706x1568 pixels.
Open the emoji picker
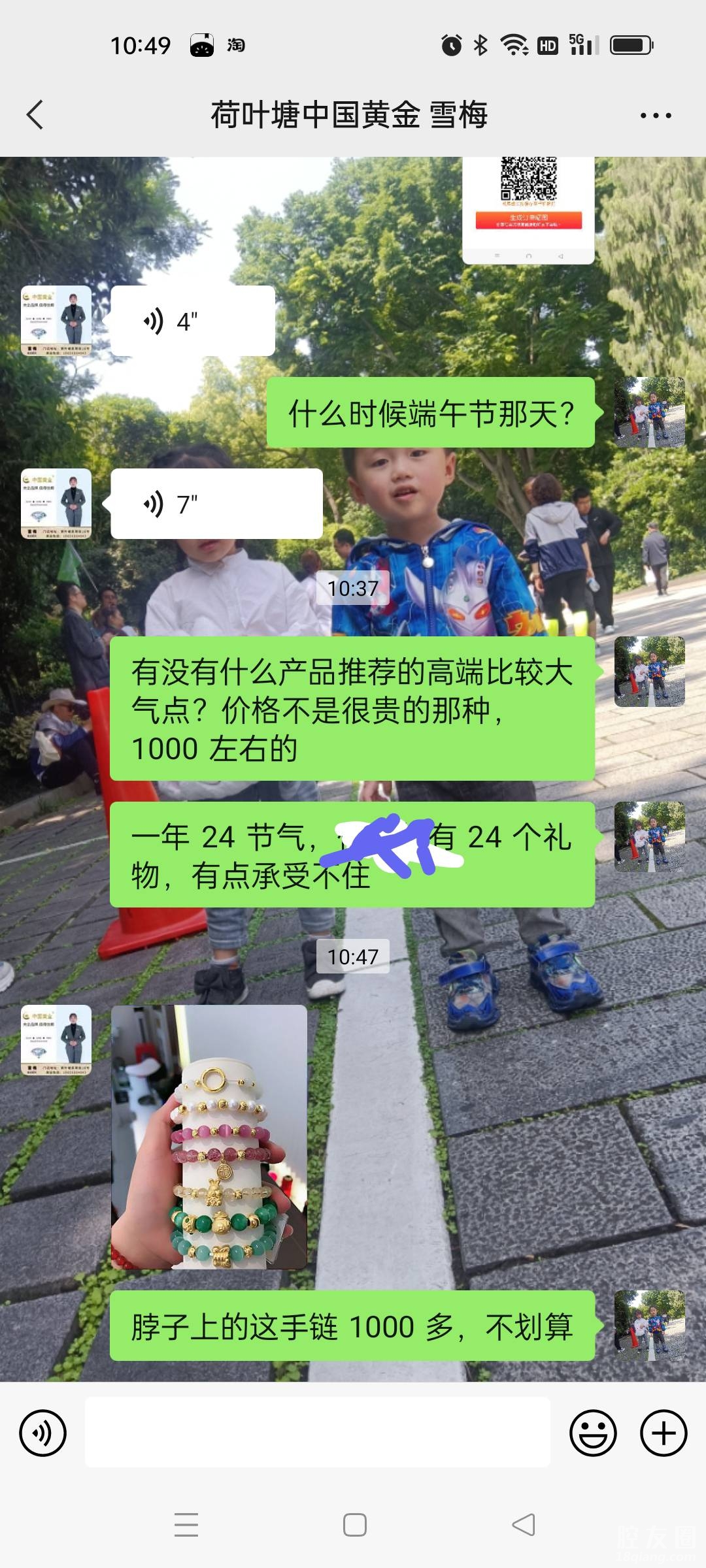[x=593, y=1433]
